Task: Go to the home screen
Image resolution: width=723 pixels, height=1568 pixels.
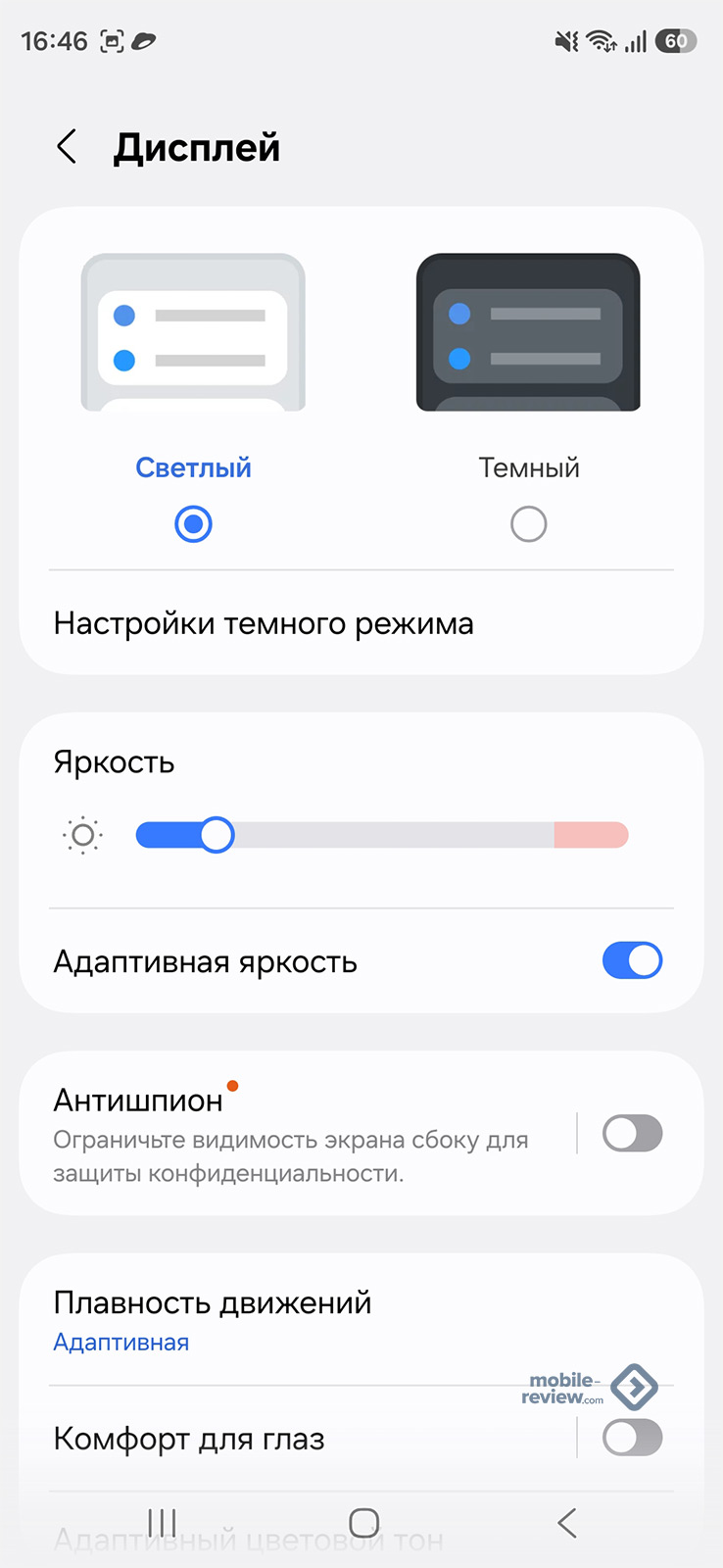Action: [x=363, y=1522]
